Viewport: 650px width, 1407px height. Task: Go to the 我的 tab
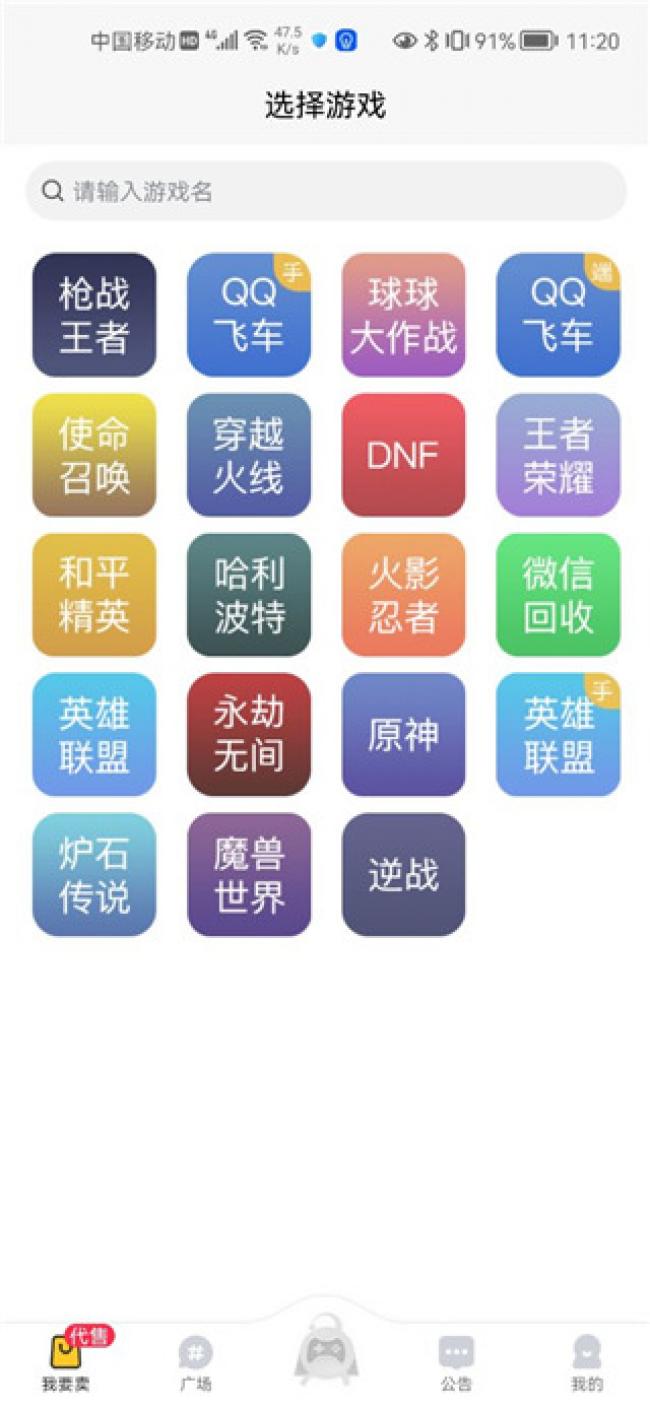[587, 1364]
